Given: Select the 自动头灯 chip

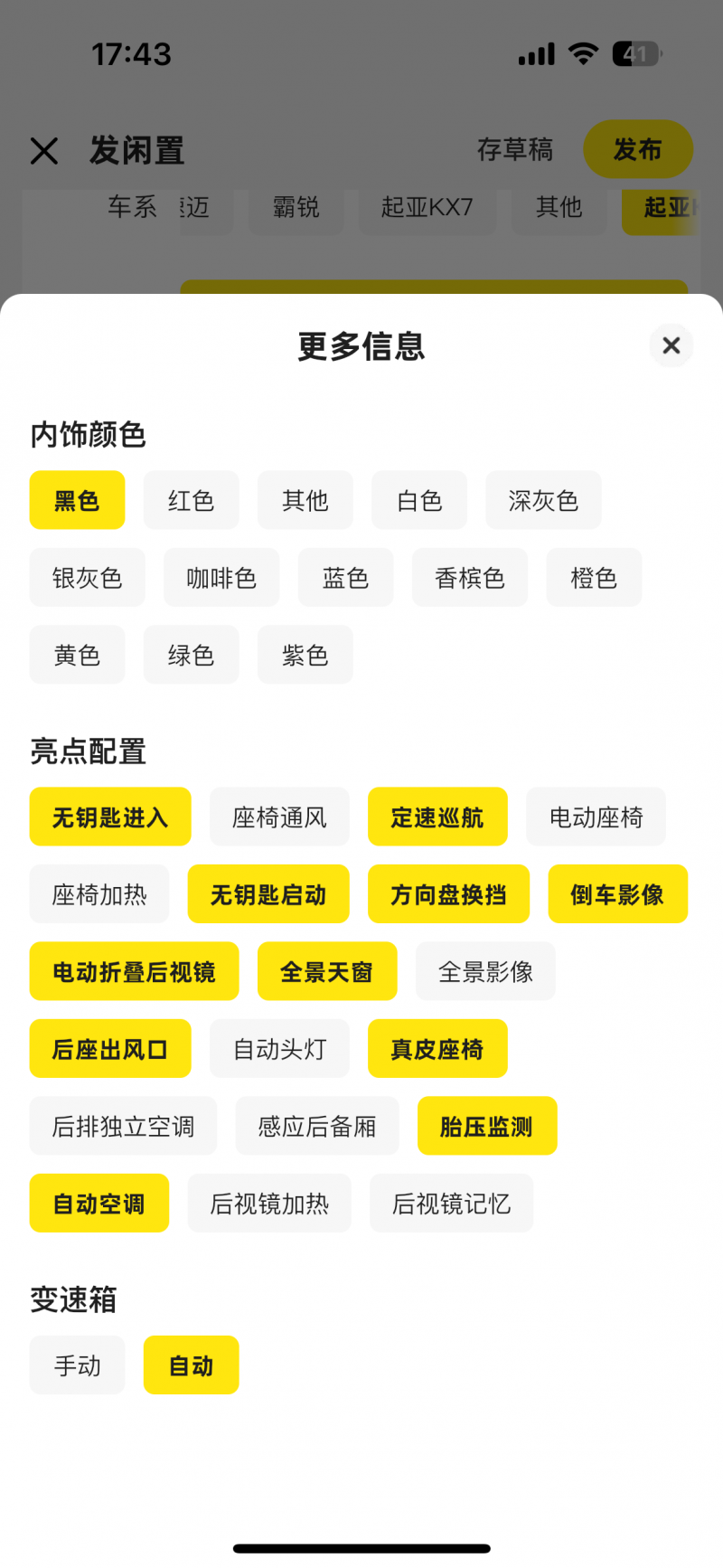Looking at the screenshot, I should (279, 1049).
